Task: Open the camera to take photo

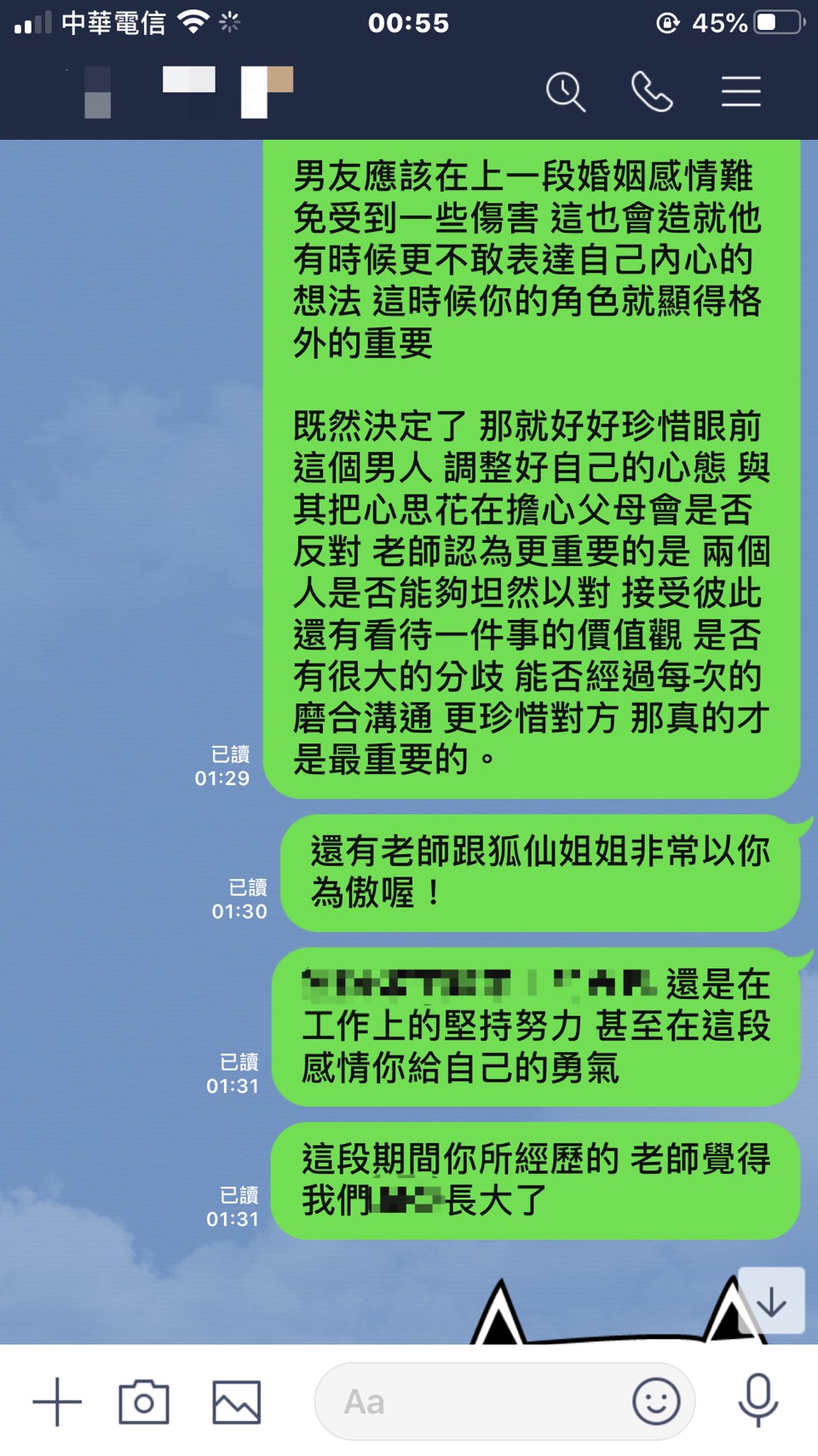Action: 143,1402
